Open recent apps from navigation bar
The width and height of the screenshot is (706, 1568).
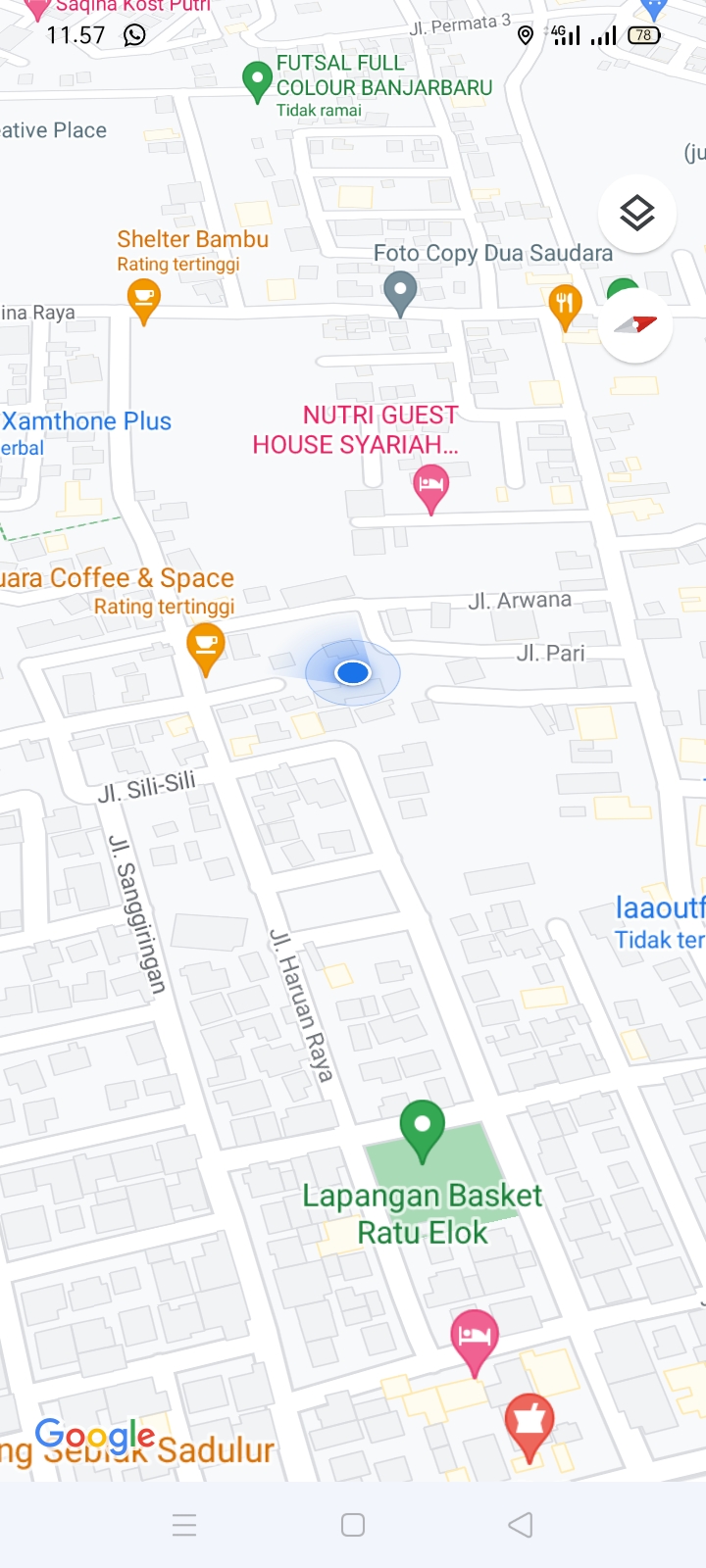click(x=184, y=1525)
